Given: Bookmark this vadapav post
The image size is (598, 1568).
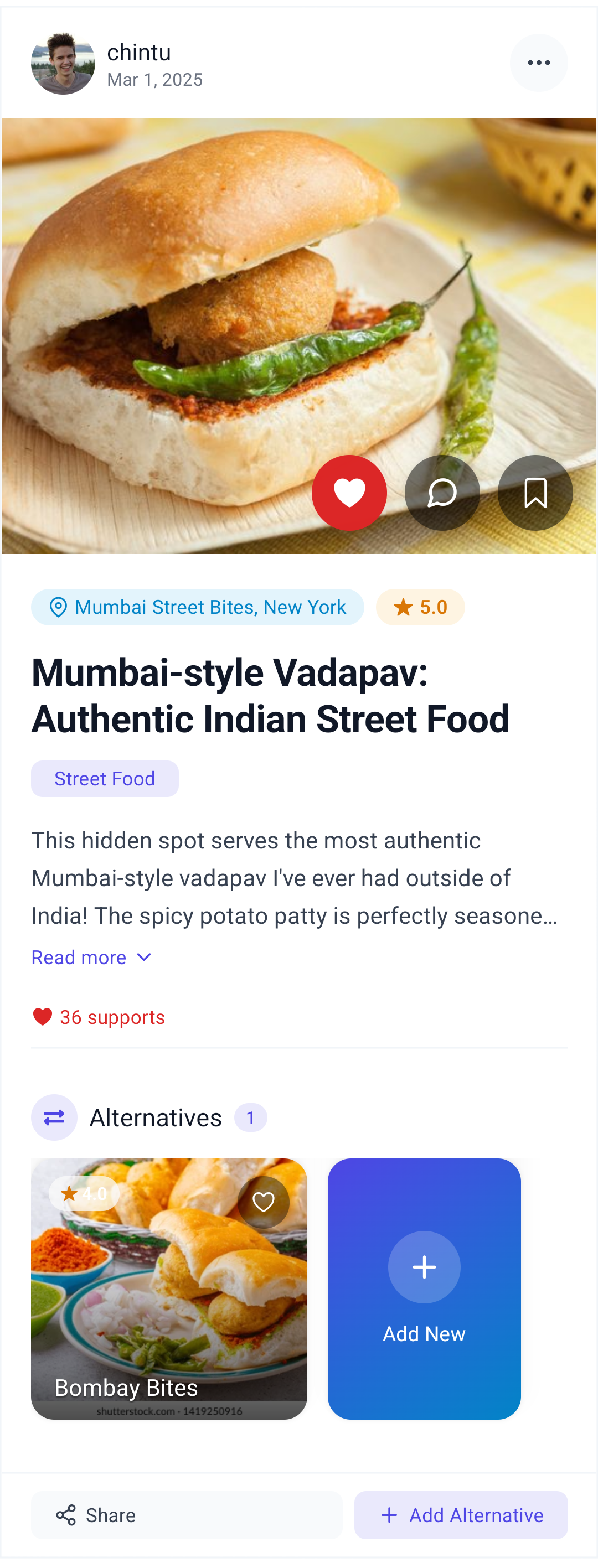Looking at the screenshot, I should click(x=535, y=493).
